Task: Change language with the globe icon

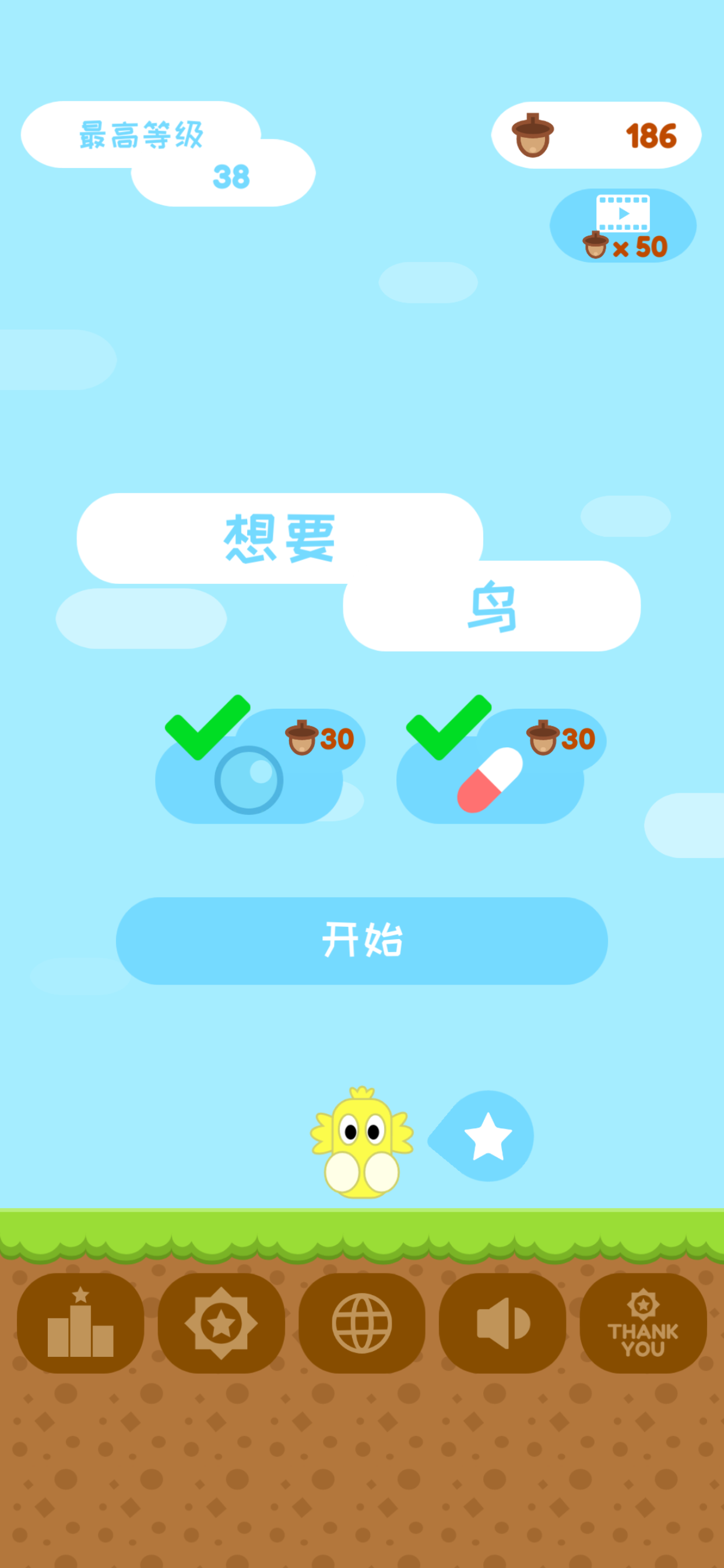Action: tap(361, 1322)
